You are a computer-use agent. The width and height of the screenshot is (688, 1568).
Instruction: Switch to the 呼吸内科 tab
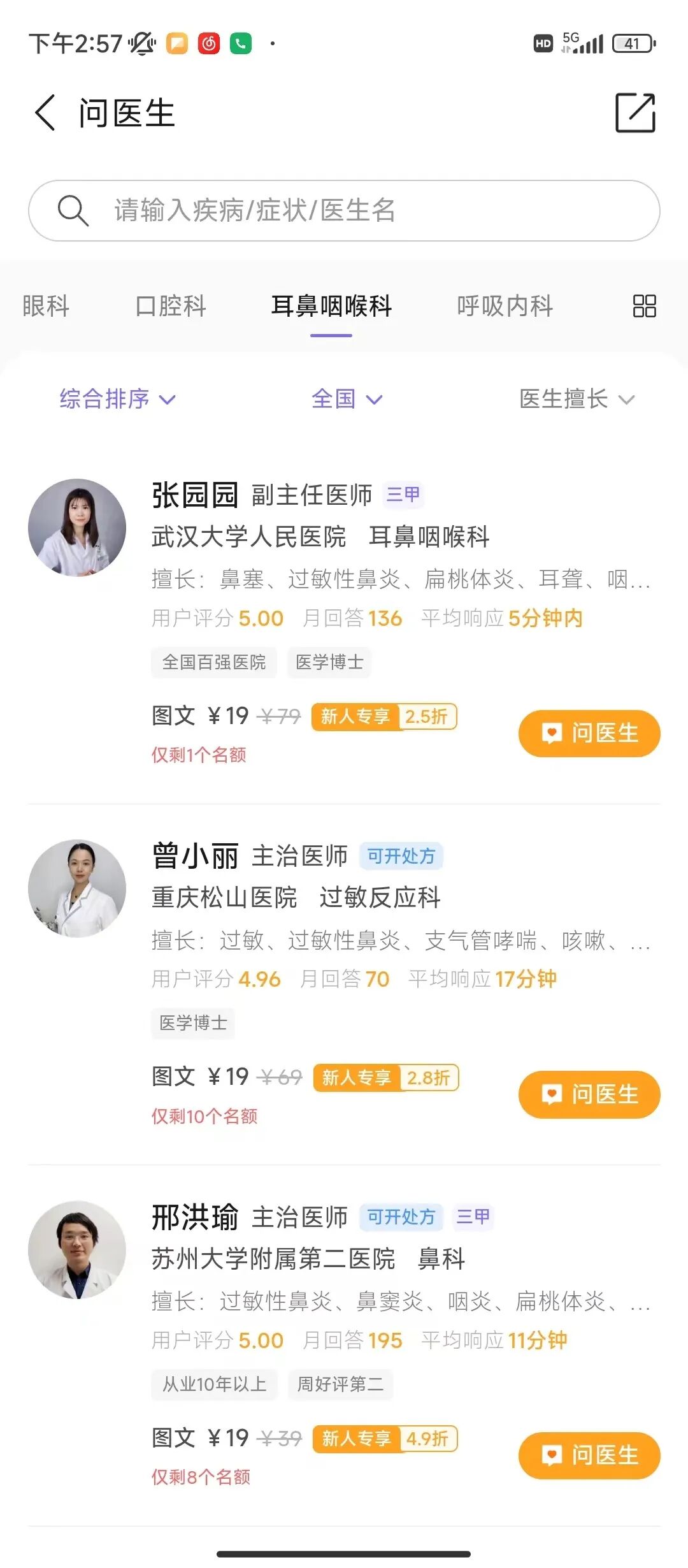point(505,306)
